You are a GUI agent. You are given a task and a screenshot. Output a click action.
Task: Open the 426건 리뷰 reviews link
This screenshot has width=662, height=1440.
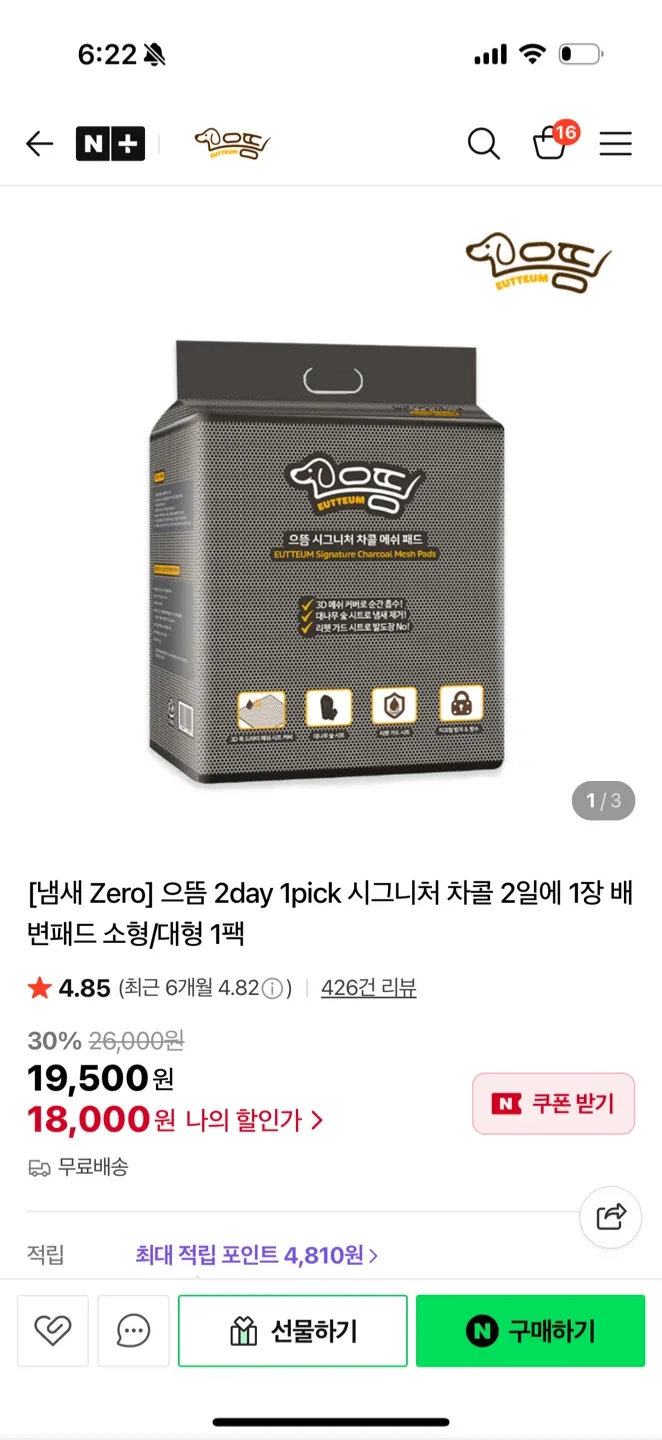pos(368,988)
